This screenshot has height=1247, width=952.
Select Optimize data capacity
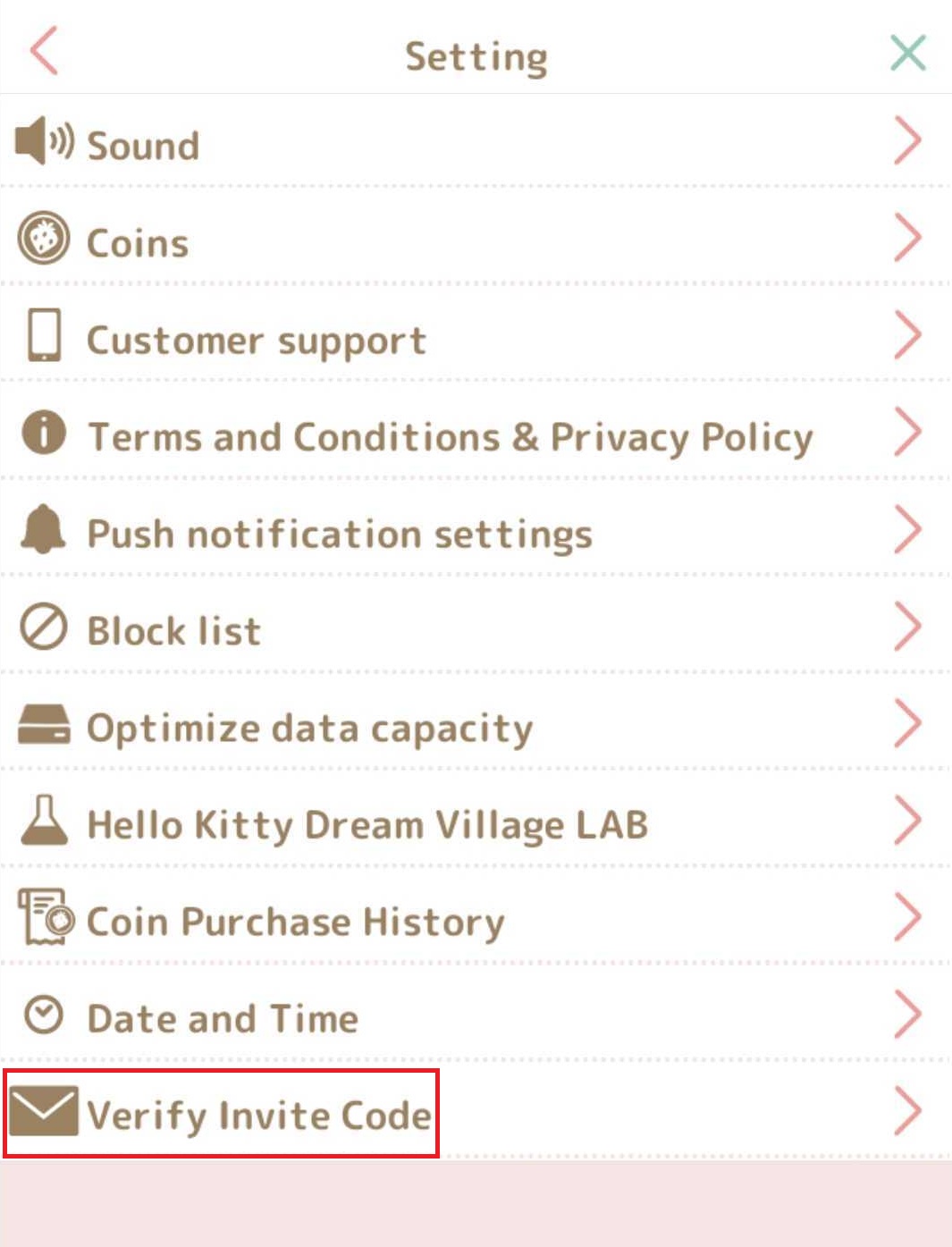pyautogui.click(x=309, y=728)
